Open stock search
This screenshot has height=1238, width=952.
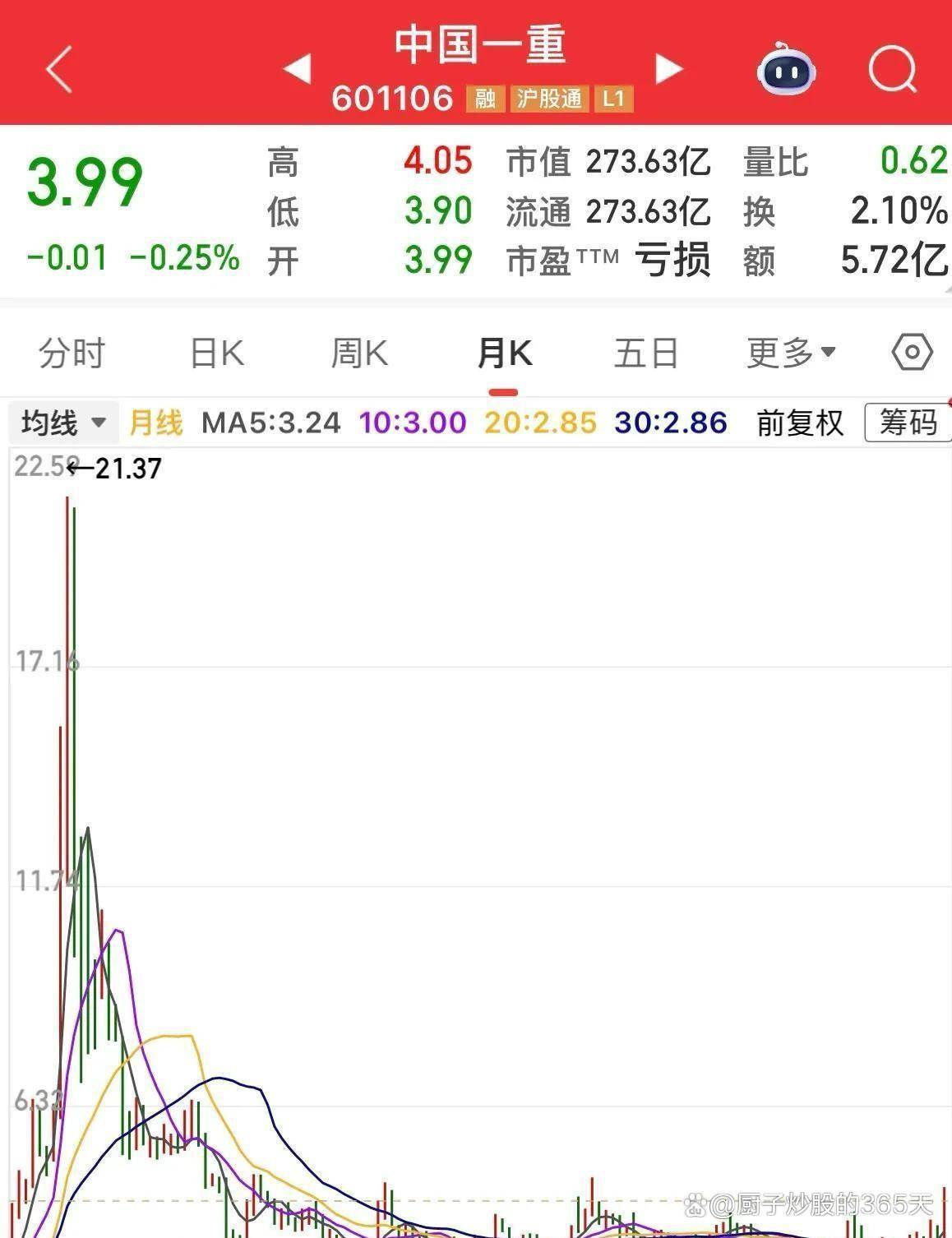coord(892,69)
